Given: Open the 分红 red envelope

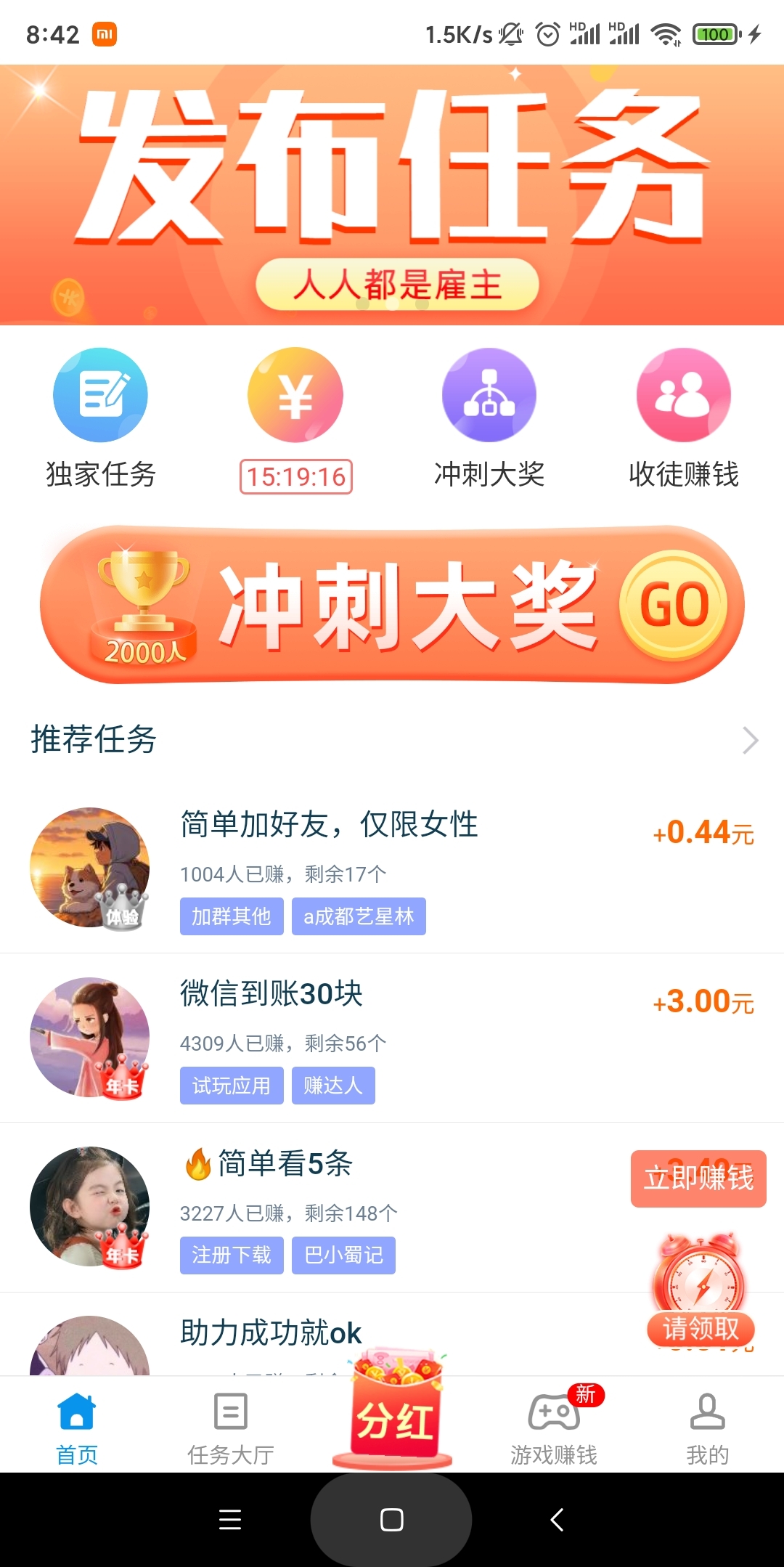Looking at the screenshot, I should coord(393,1416).
